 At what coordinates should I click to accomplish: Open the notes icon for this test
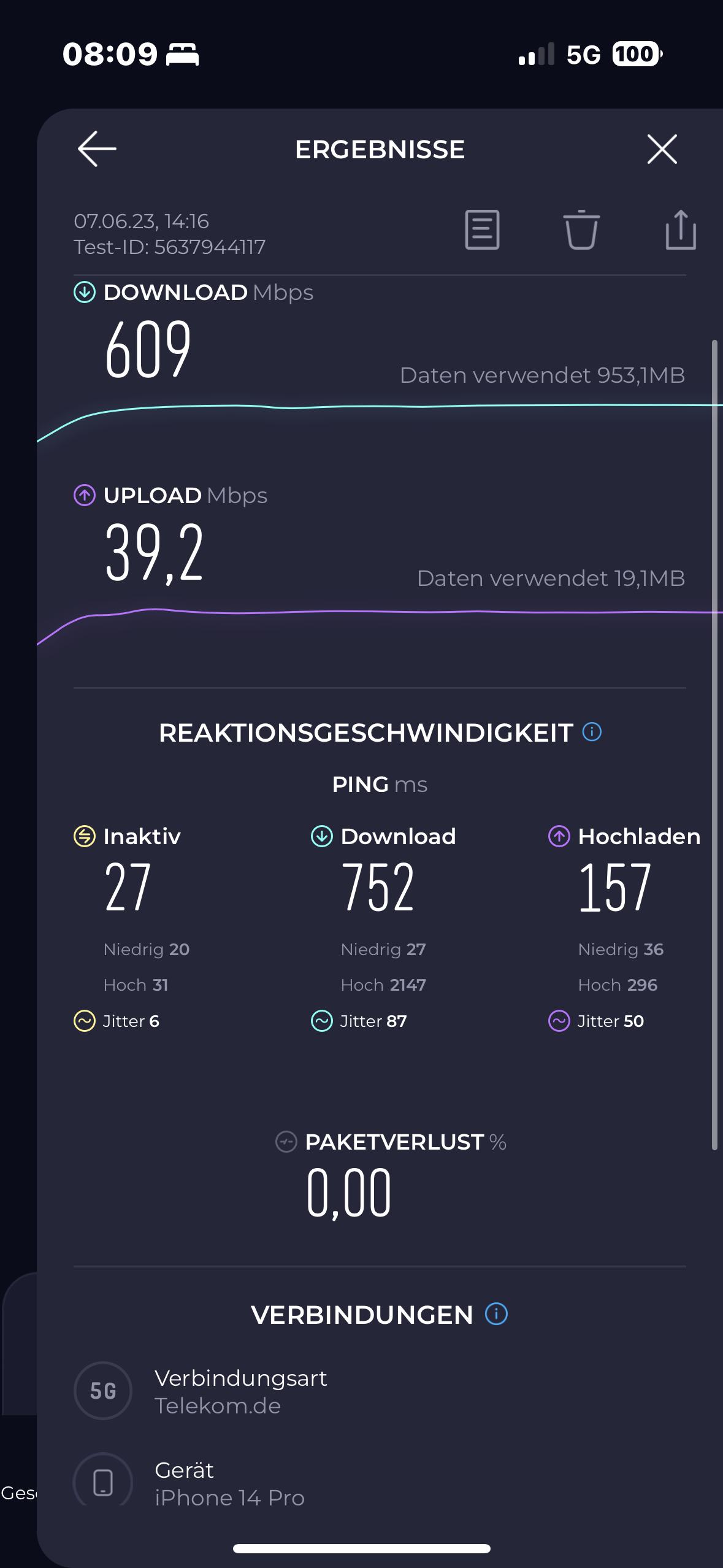coord(482,230)
